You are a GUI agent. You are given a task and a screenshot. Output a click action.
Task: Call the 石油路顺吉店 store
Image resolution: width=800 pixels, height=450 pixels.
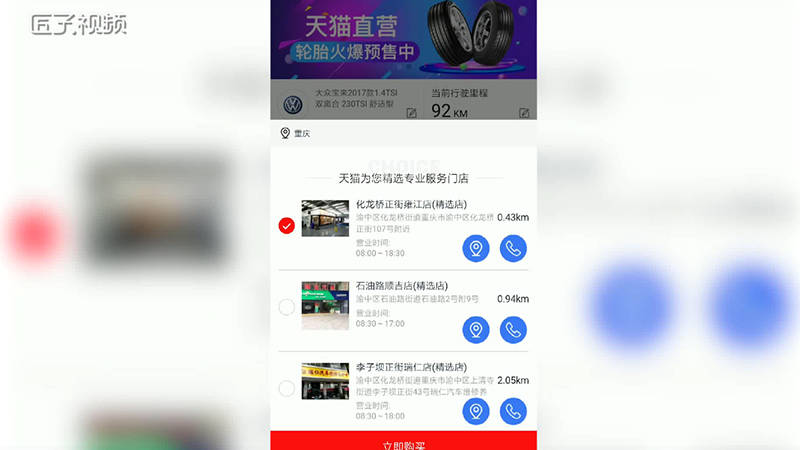click(513, 329)
